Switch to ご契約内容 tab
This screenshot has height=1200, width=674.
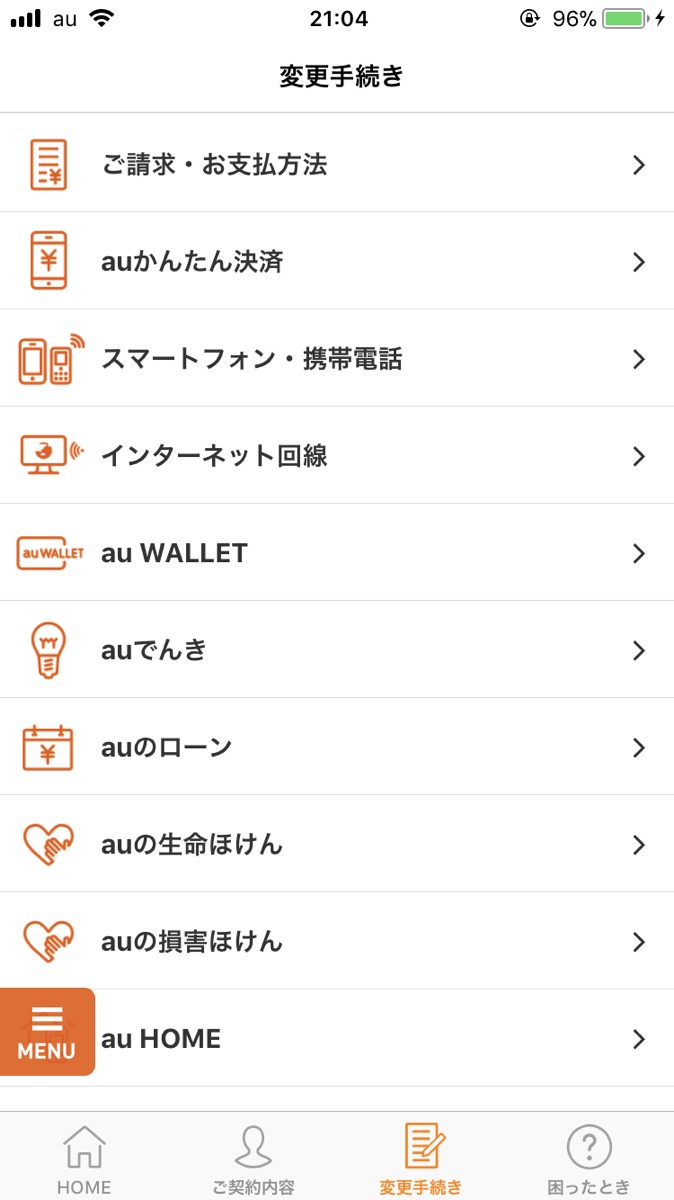point(253,1160)
